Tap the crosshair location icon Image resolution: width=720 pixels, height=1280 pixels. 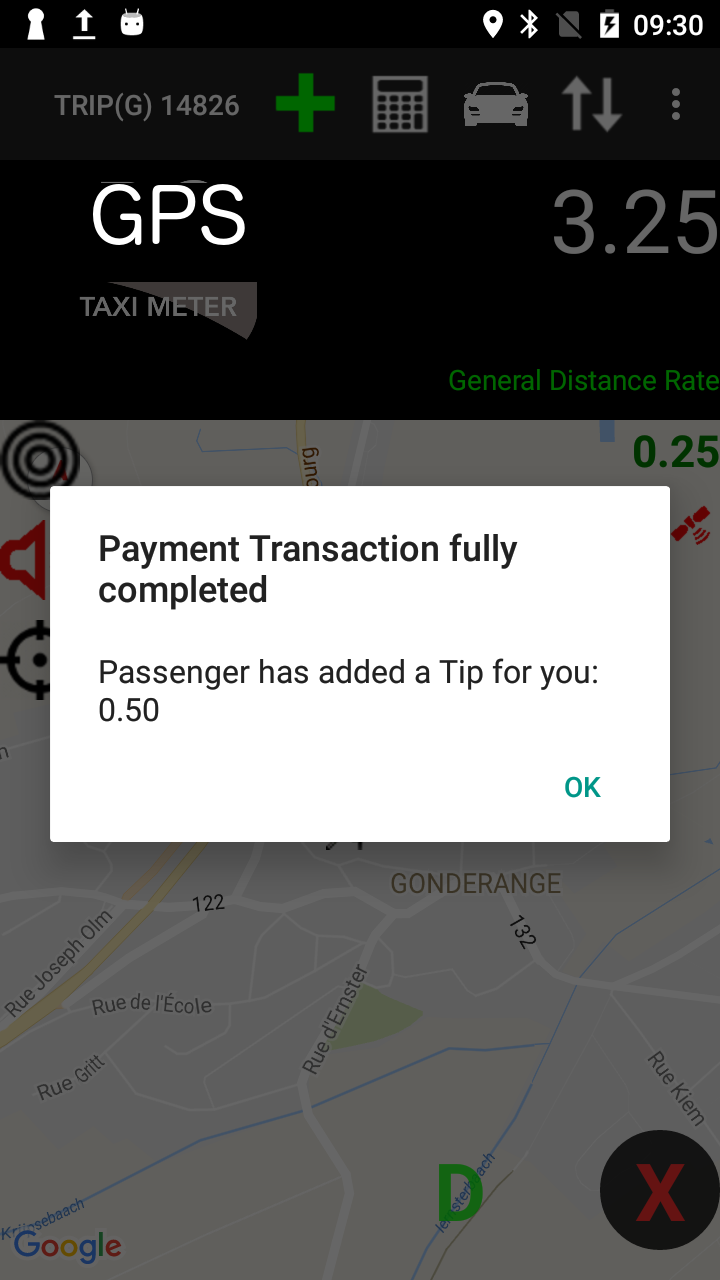(x=26, y=660)
